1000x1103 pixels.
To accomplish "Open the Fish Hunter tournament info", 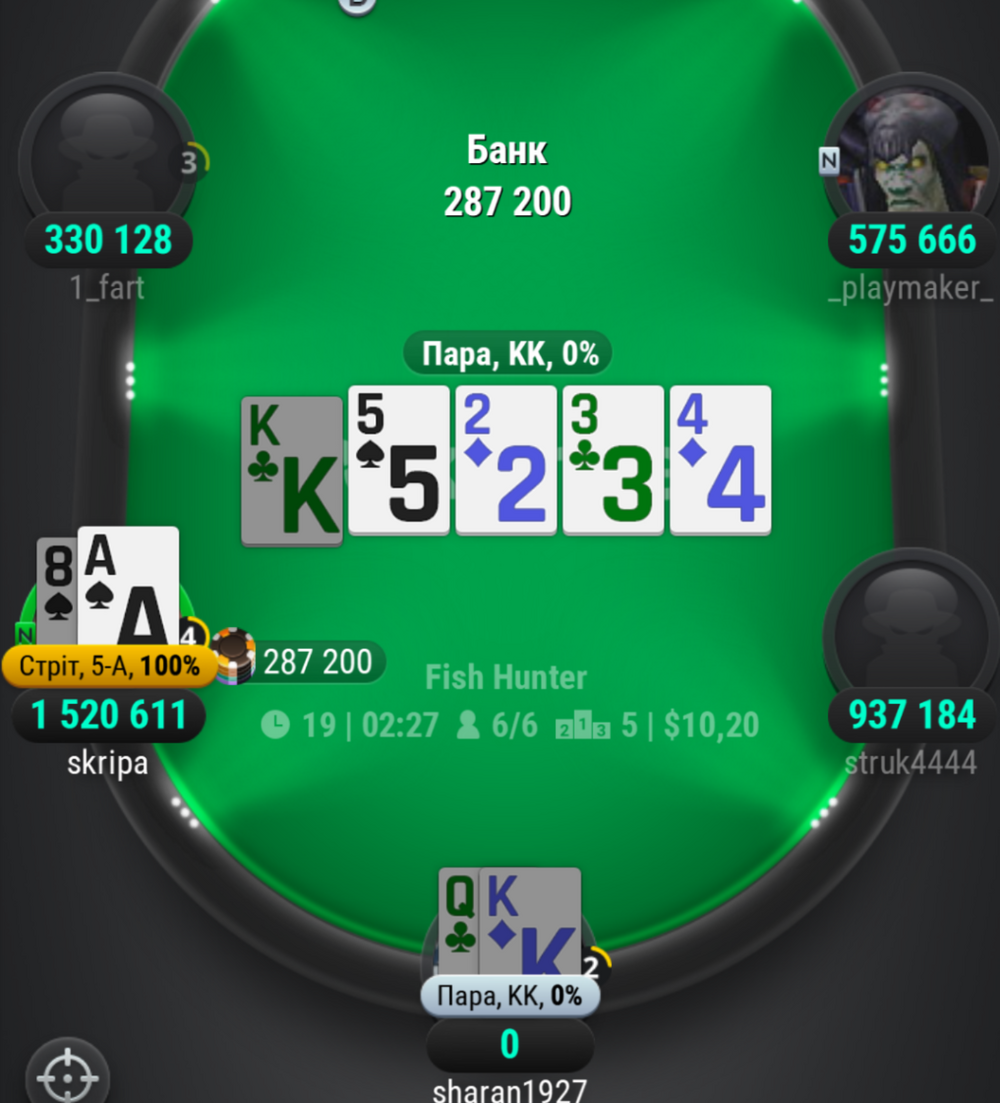I will point(506,678).
